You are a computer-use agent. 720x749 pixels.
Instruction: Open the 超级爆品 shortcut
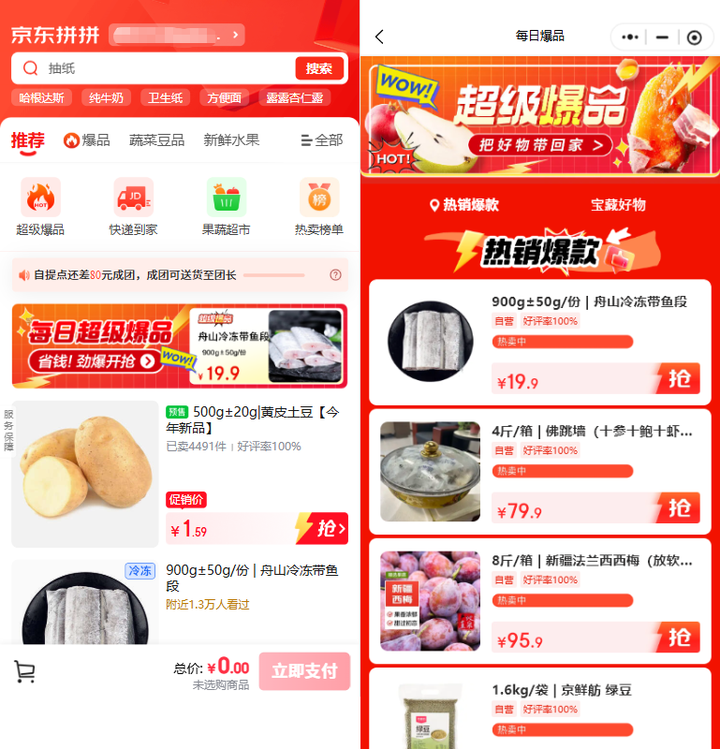click(40, 207)
